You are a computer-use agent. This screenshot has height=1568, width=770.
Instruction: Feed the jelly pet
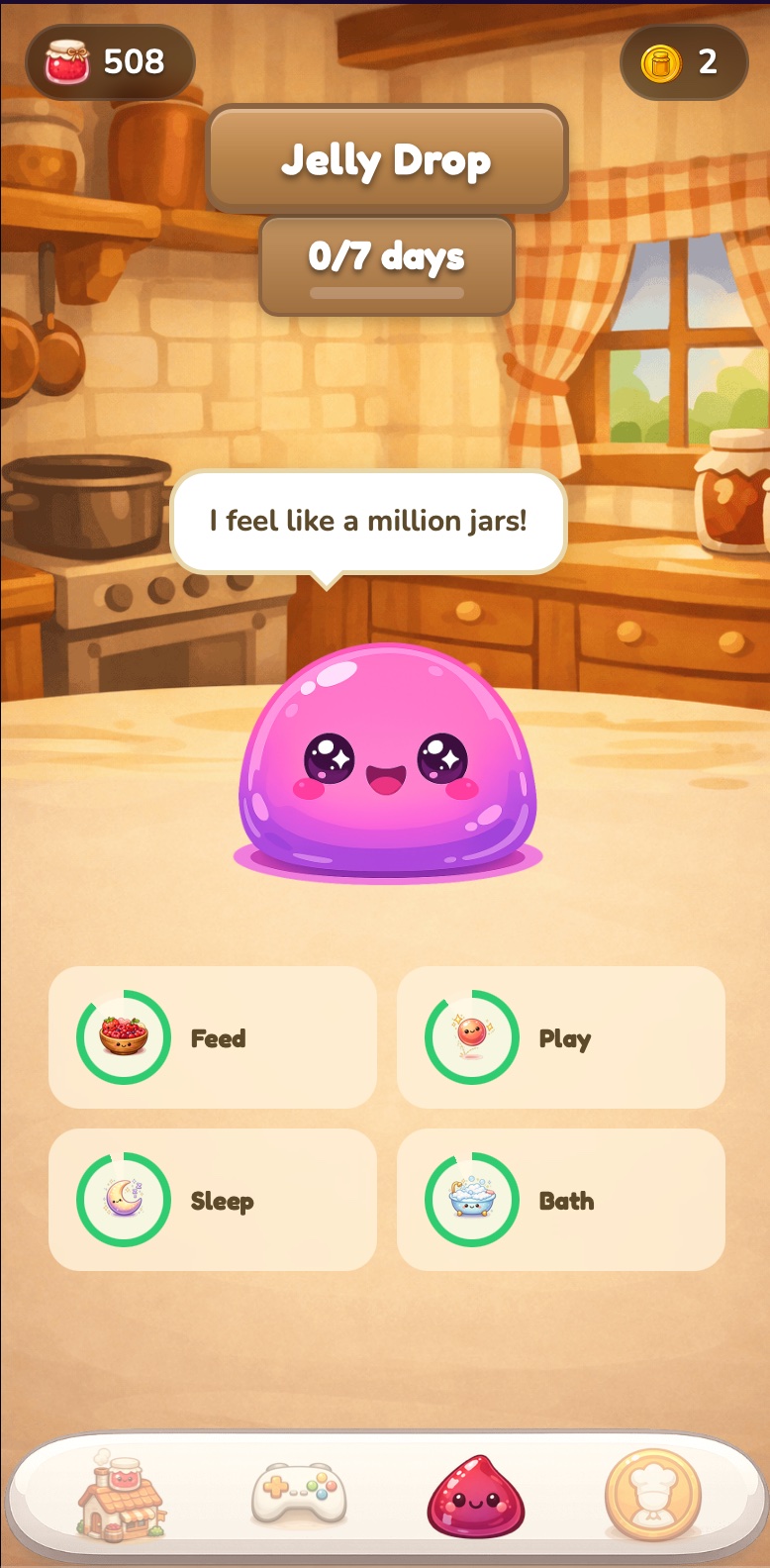point(212,1037)
